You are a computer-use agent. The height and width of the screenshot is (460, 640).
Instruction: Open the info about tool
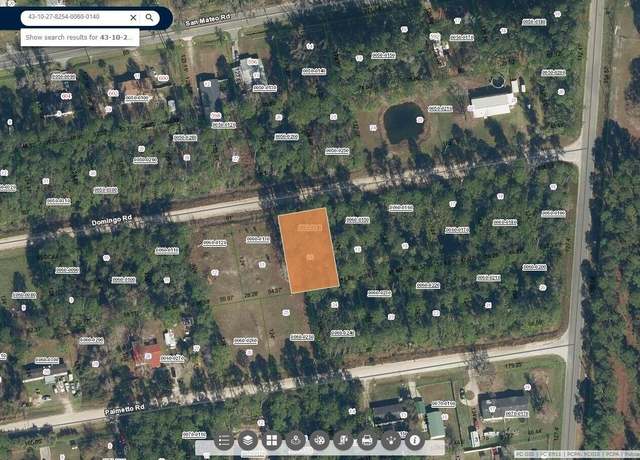[414, 440]
